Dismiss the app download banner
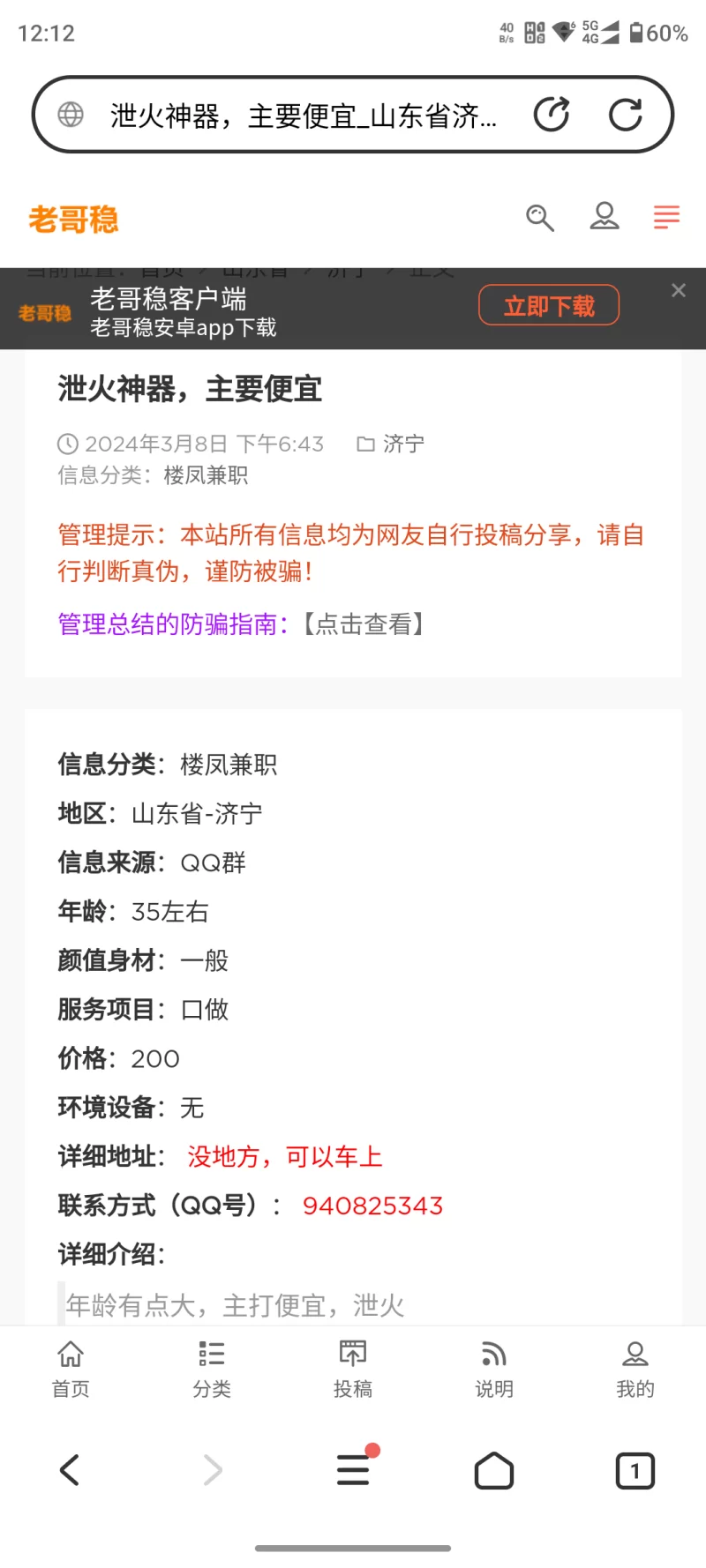The height and width of the screenshot is (1568, 706). tap(678, 290)
